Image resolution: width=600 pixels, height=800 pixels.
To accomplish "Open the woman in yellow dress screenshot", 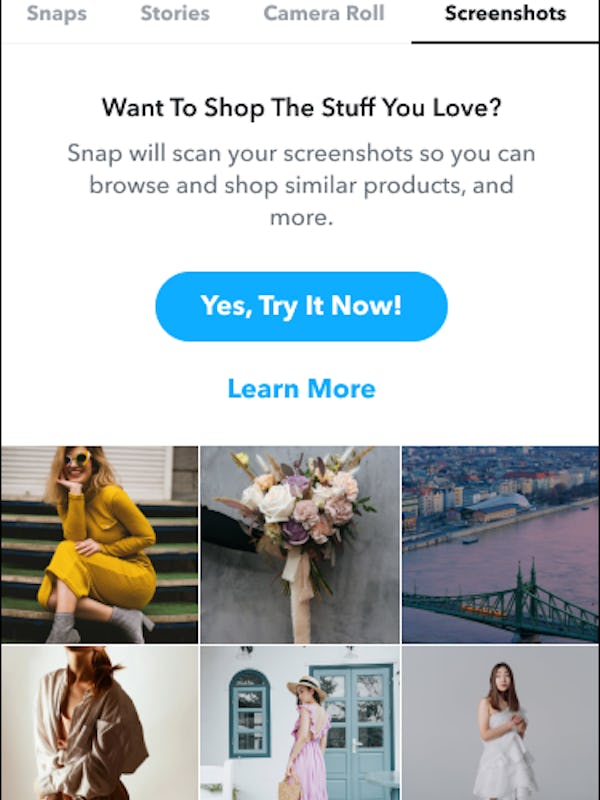I will click(x=99, y=544).
